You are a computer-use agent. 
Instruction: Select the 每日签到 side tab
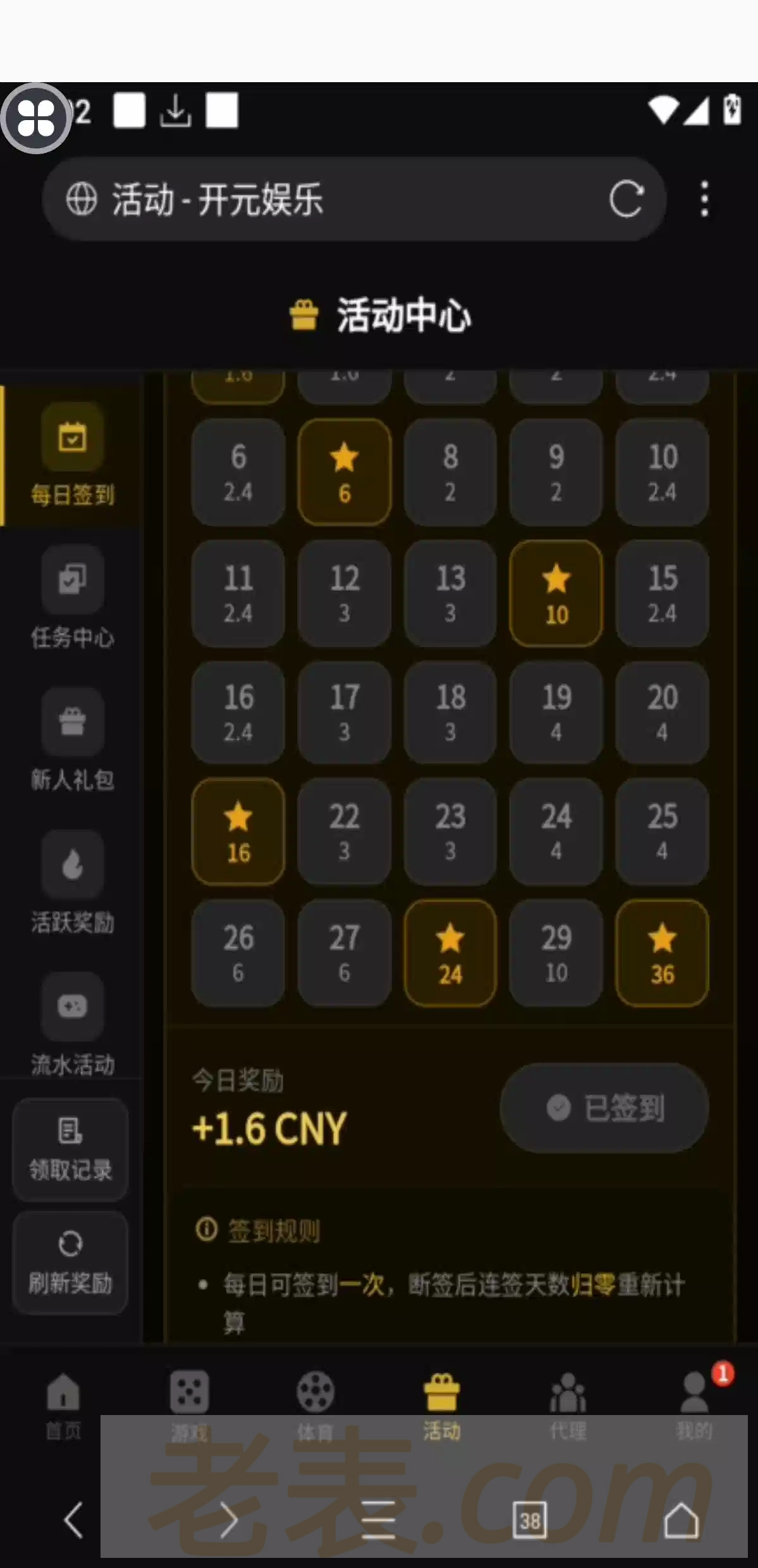click(72, 456)
